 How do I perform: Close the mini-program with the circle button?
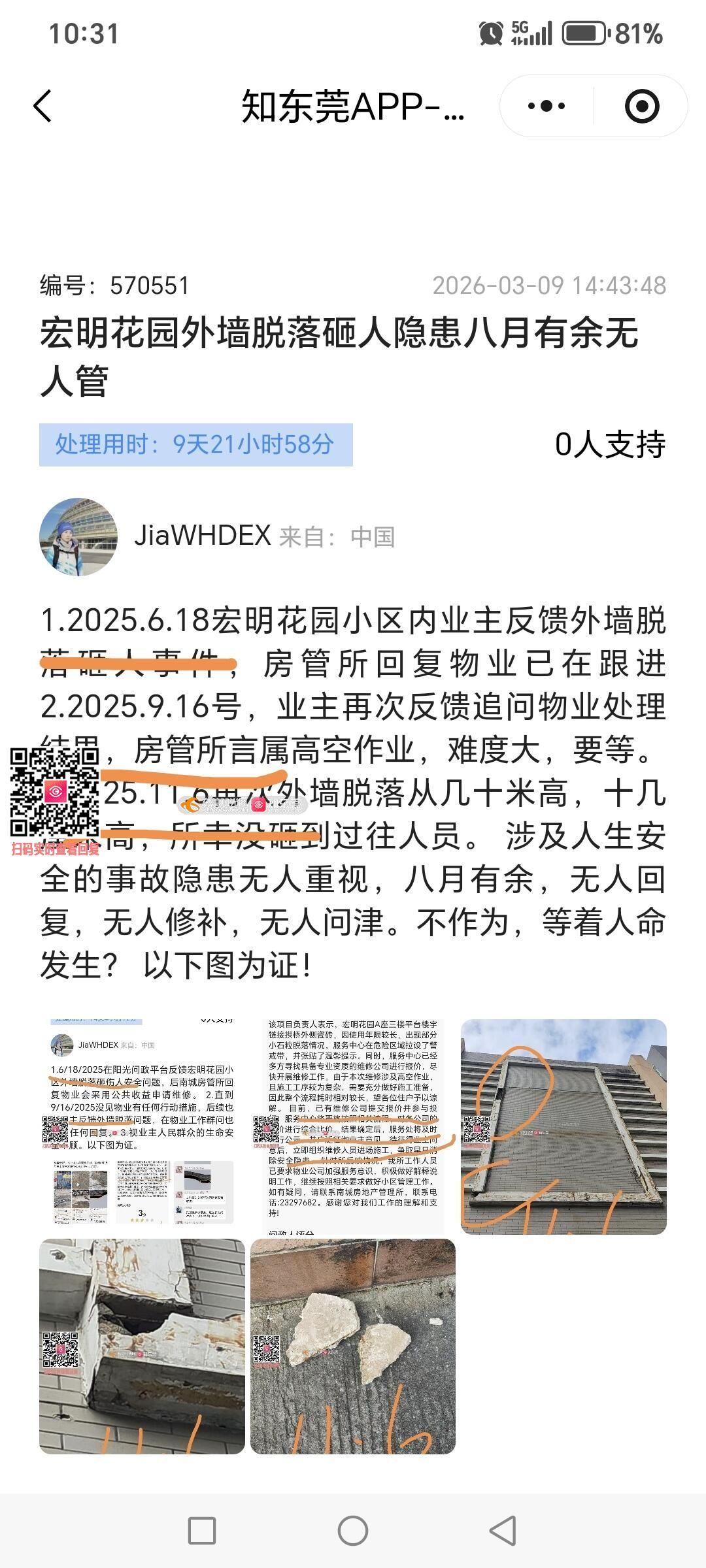pos(641,106)
